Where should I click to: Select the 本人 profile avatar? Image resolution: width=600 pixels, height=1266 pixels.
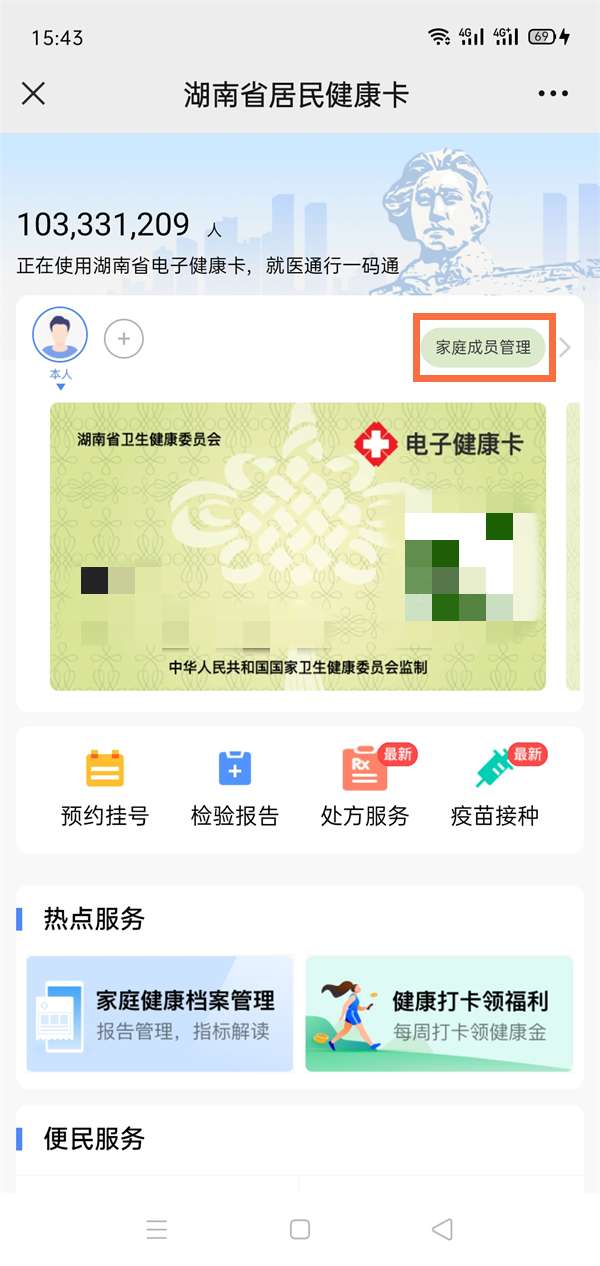60,336
